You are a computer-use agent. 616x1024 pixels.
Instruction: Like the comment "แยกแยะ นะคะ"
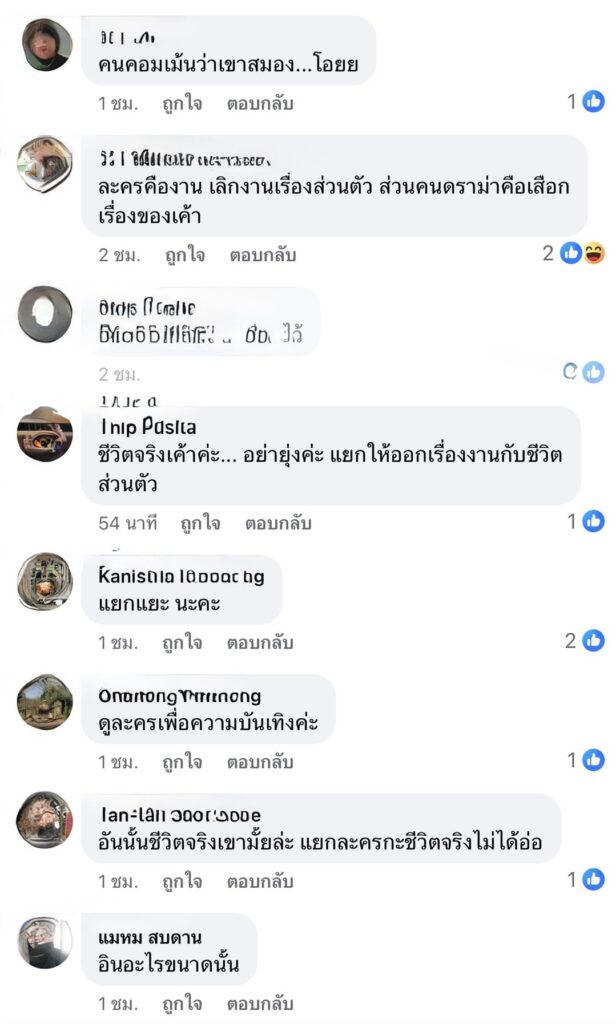[184, 642]
